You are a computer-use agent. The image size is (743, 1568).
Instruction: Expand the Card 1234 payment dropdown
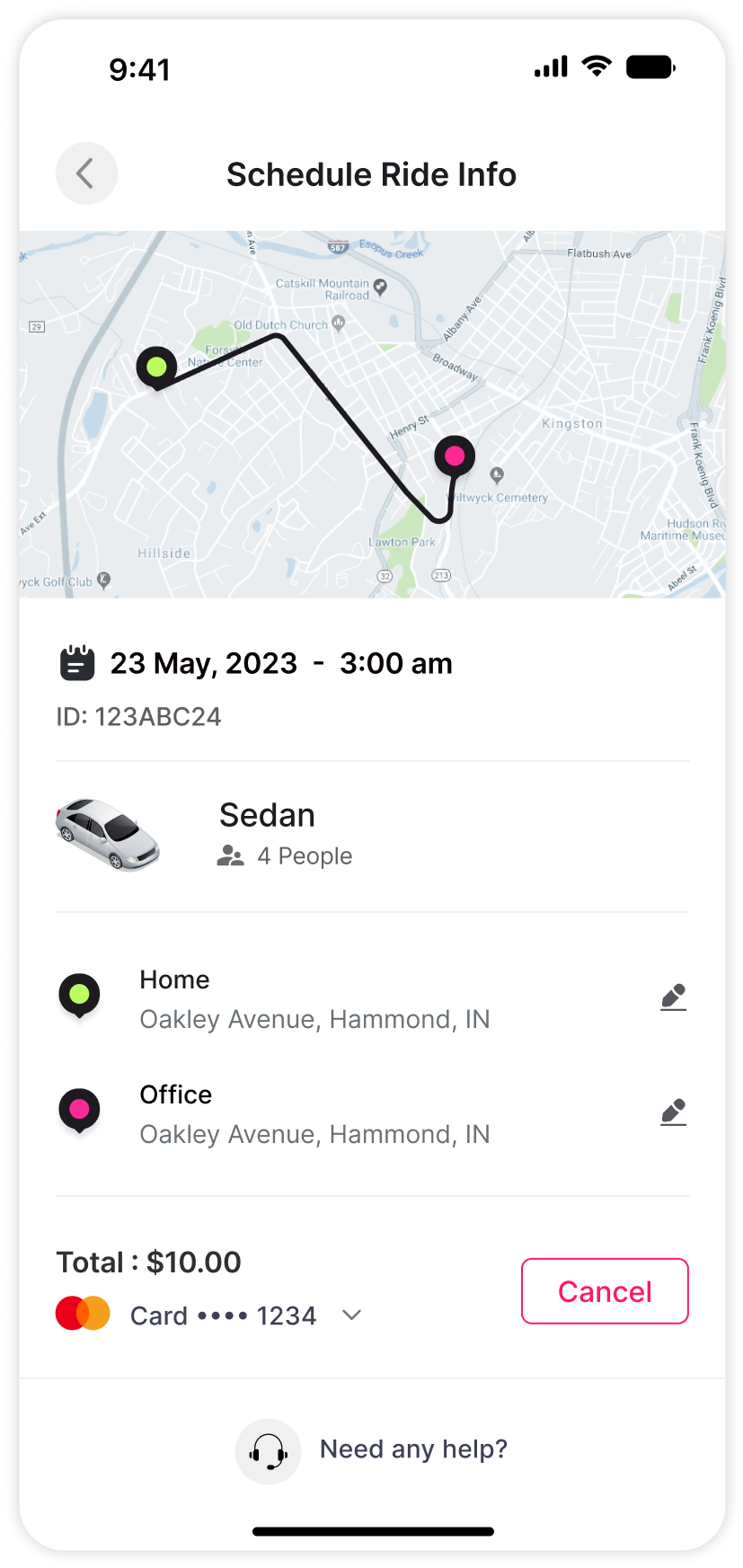pos(351,1316)
